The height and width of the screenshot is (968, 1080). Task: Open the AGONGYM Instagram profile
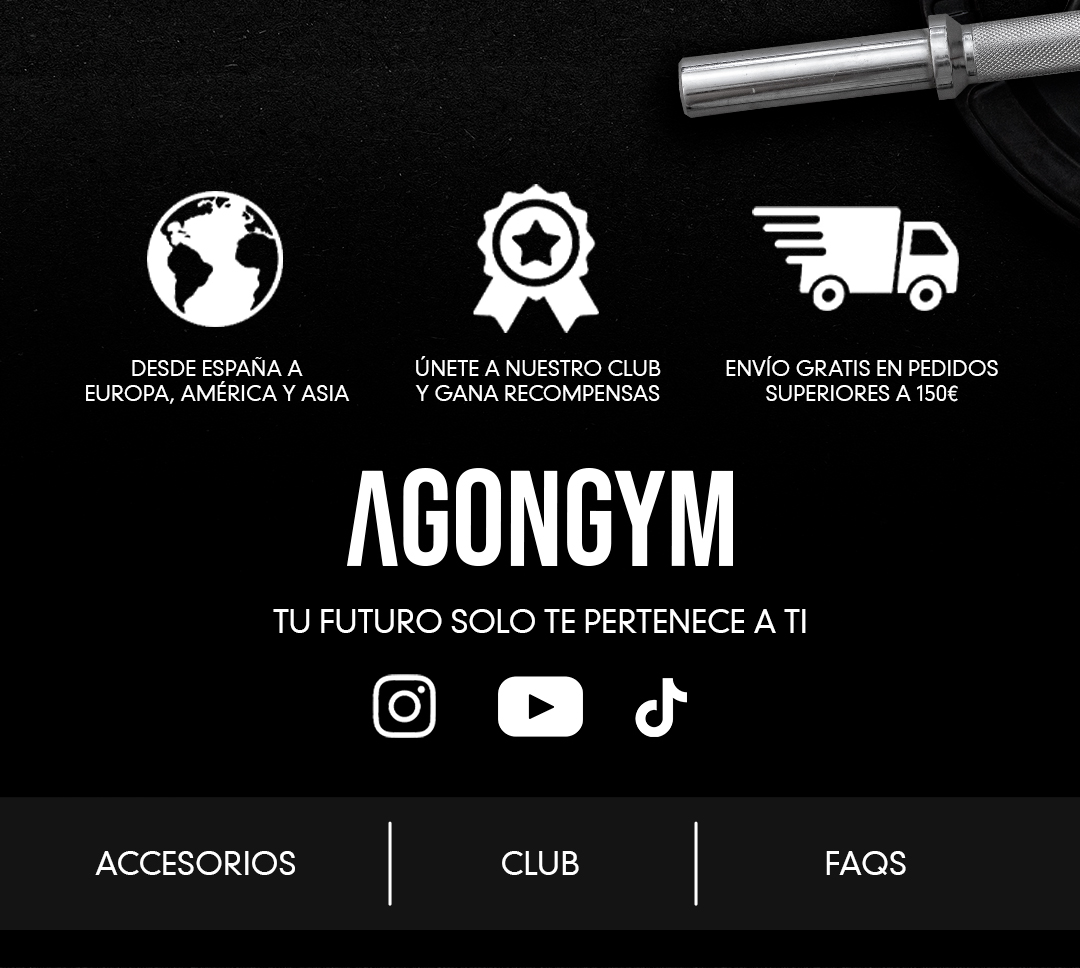(x=404, y=706)
